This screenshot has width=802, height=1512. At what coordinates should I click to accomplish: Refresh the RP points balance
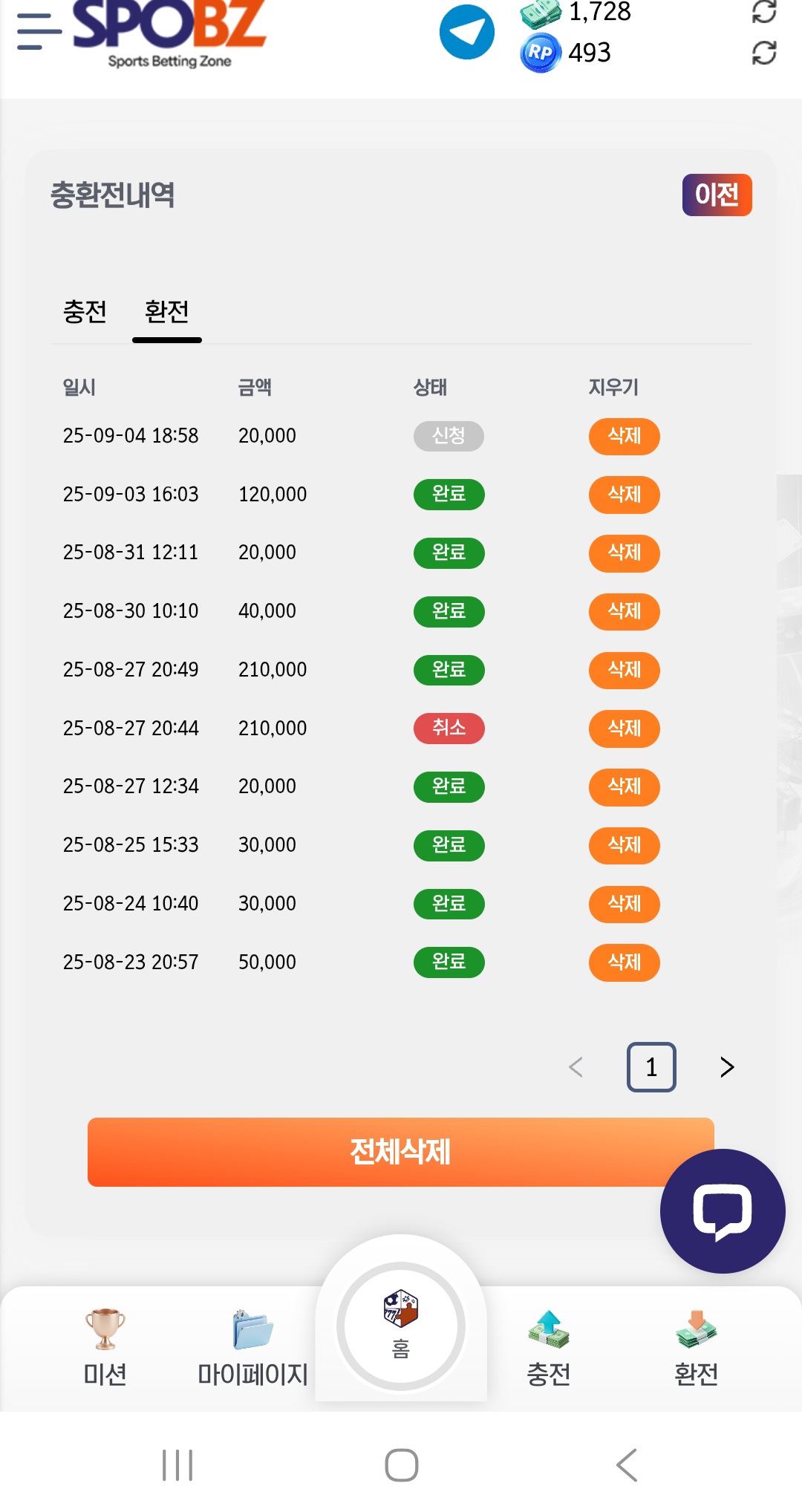[764, 53]
